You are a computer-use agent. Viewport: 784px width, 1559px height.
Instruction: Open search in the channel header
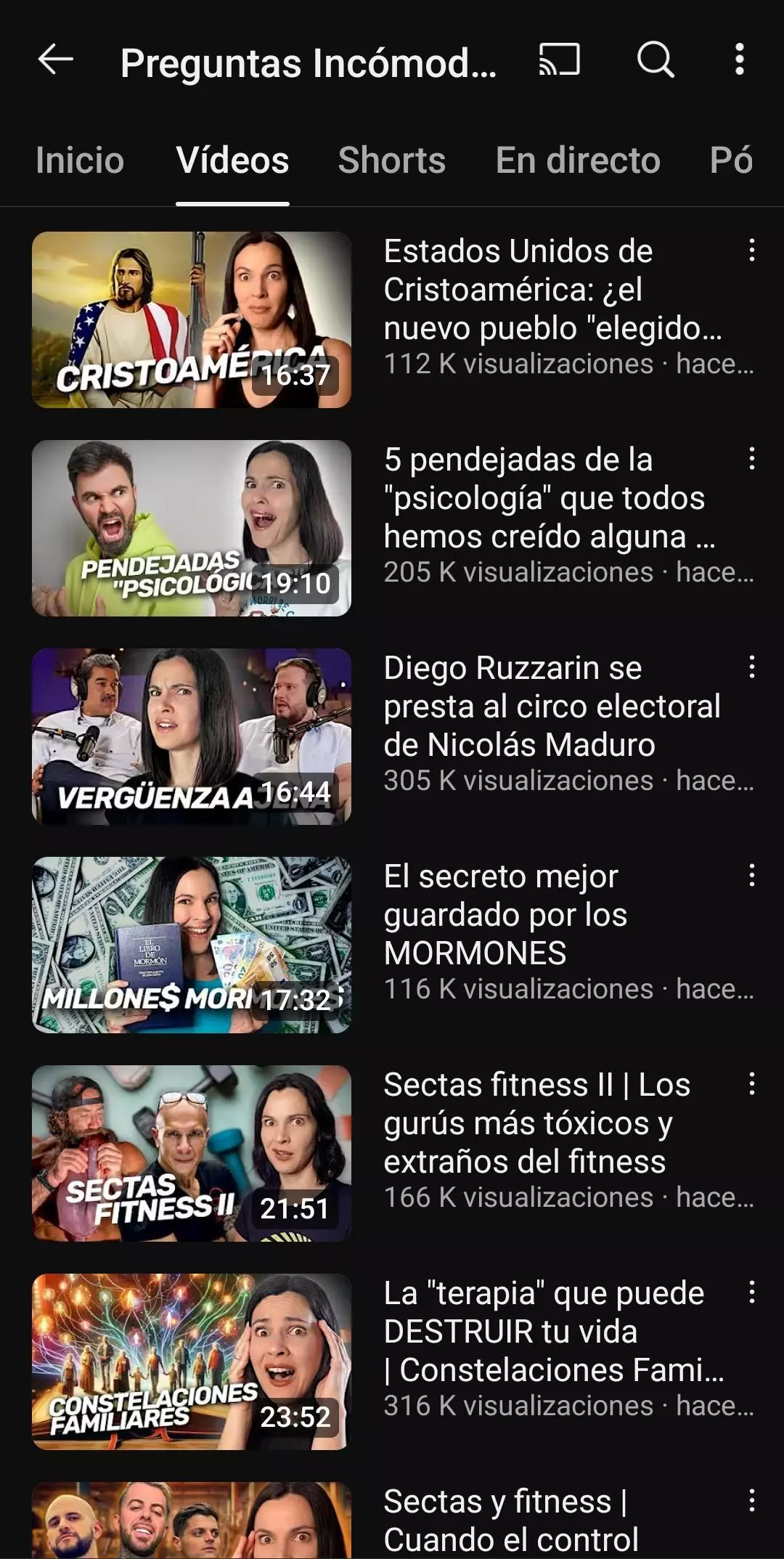pos(656,60)
